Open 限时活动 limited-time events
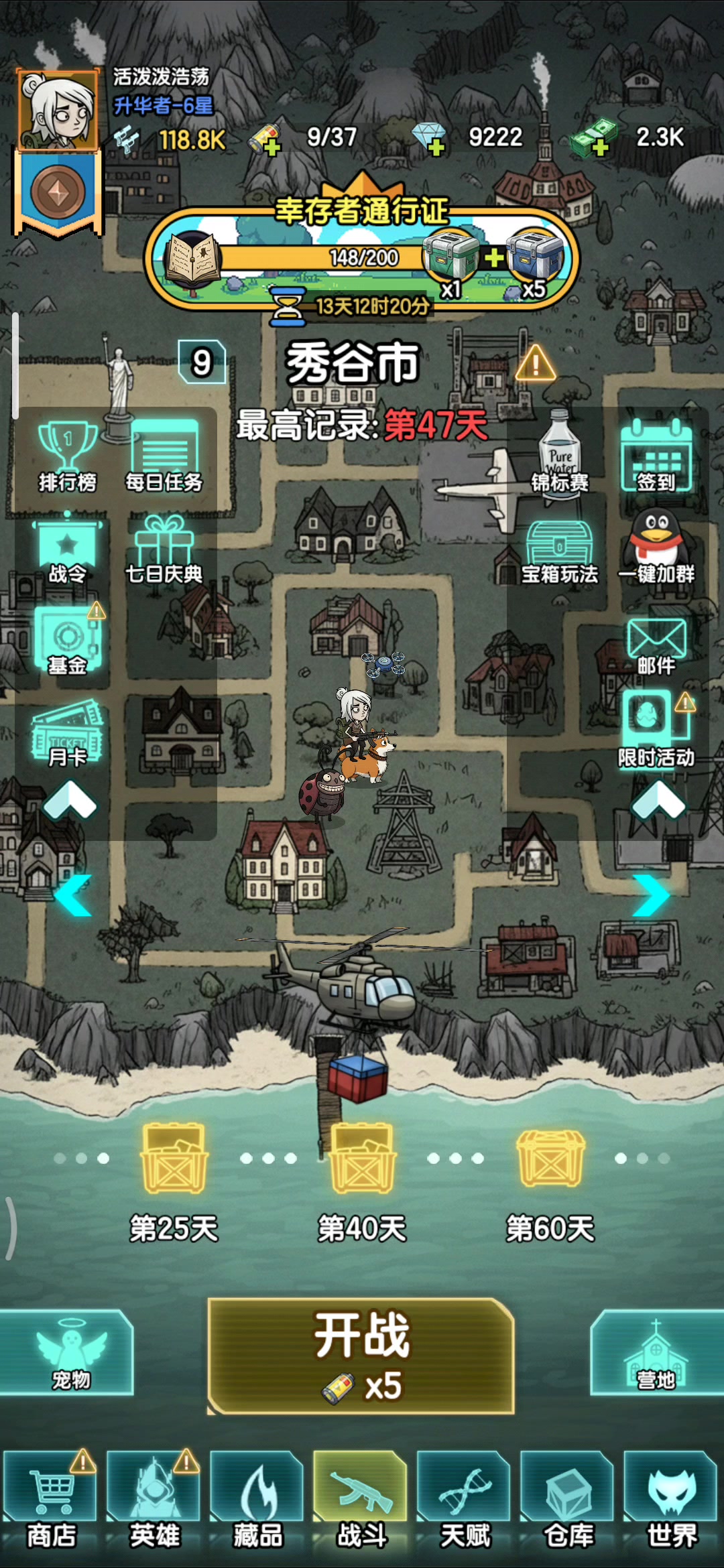This screenshot has width=724, height=1568. (x=656, y=729)
